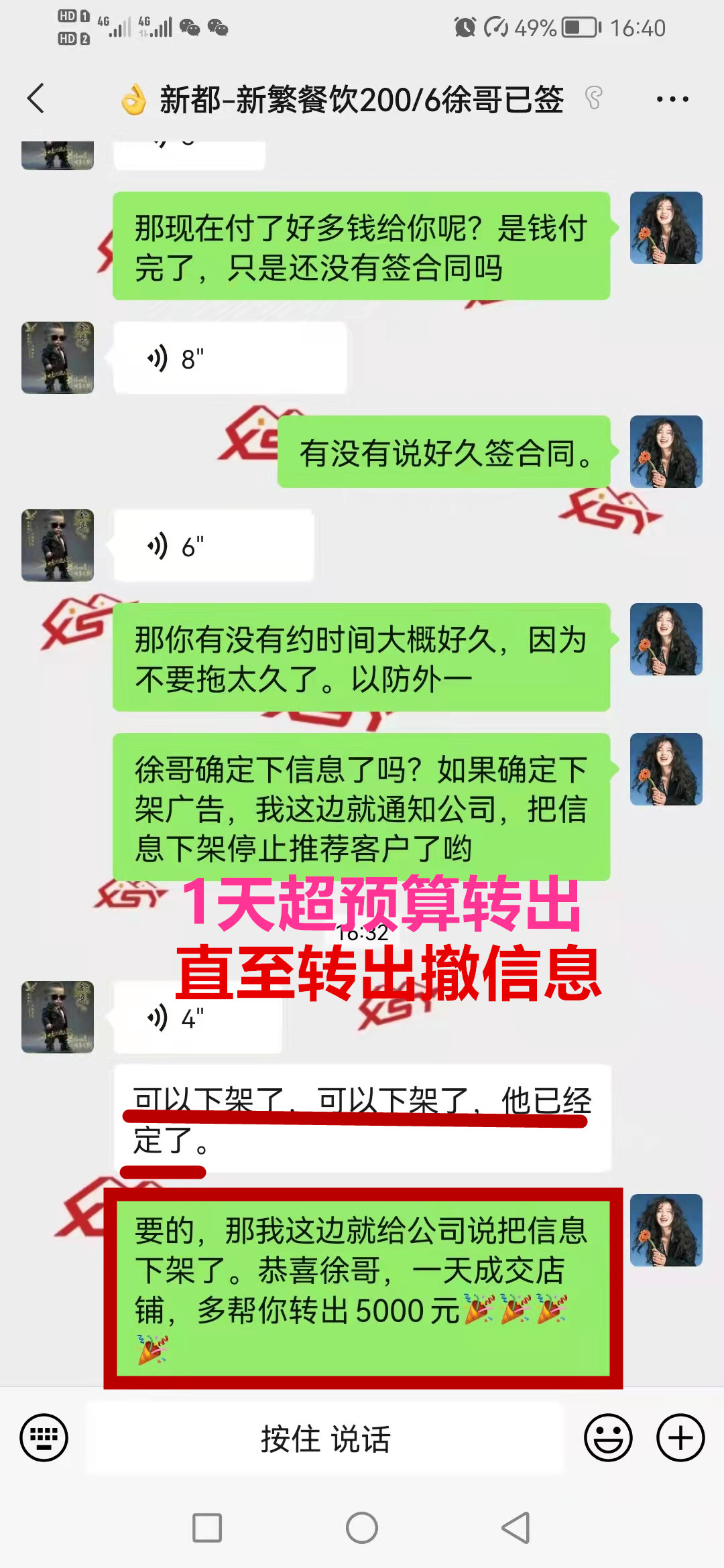This screenshot has height=1568, width=724.
Task: Open the plus attachments menu
Action: (680, 1437)
